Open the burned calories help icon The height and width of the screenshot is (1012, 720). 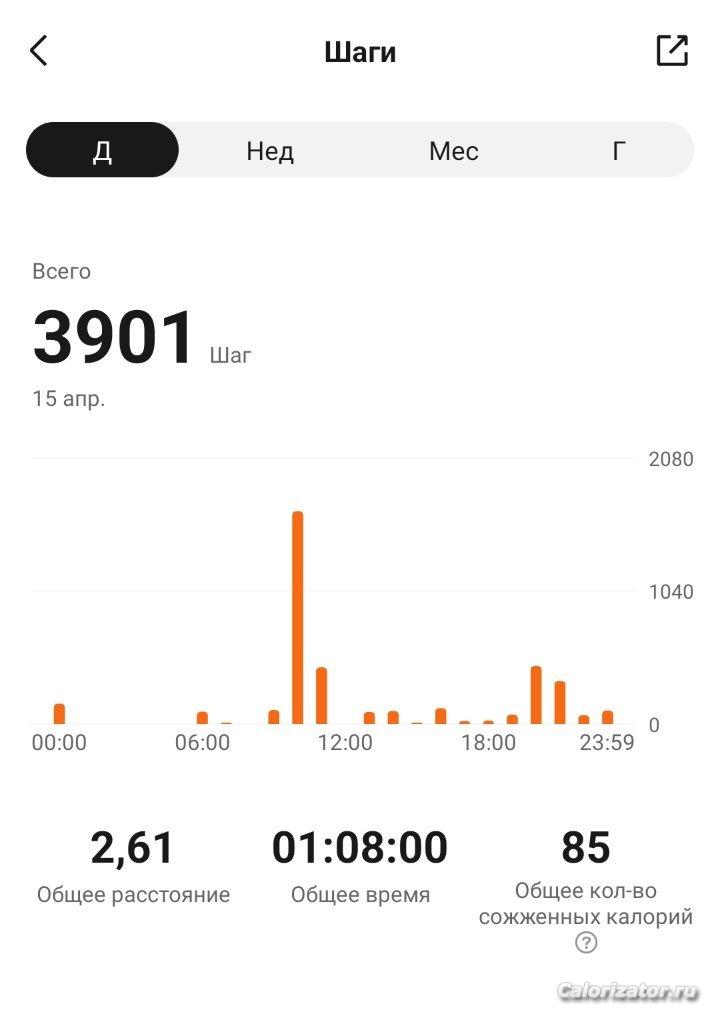(x=586, y=942)
